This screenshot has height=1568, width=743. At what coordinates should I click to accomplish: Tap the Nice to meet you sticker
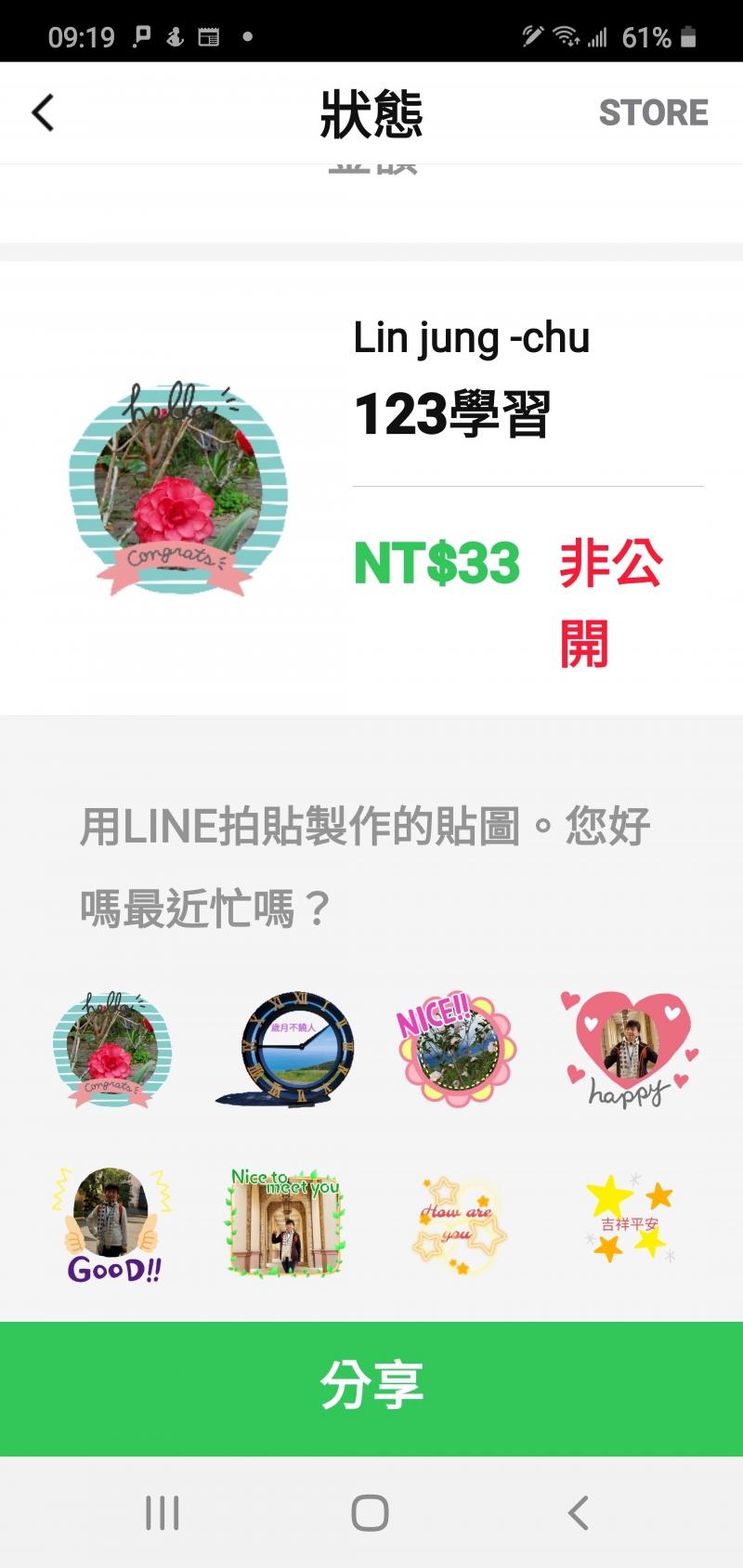[284, 1224]
